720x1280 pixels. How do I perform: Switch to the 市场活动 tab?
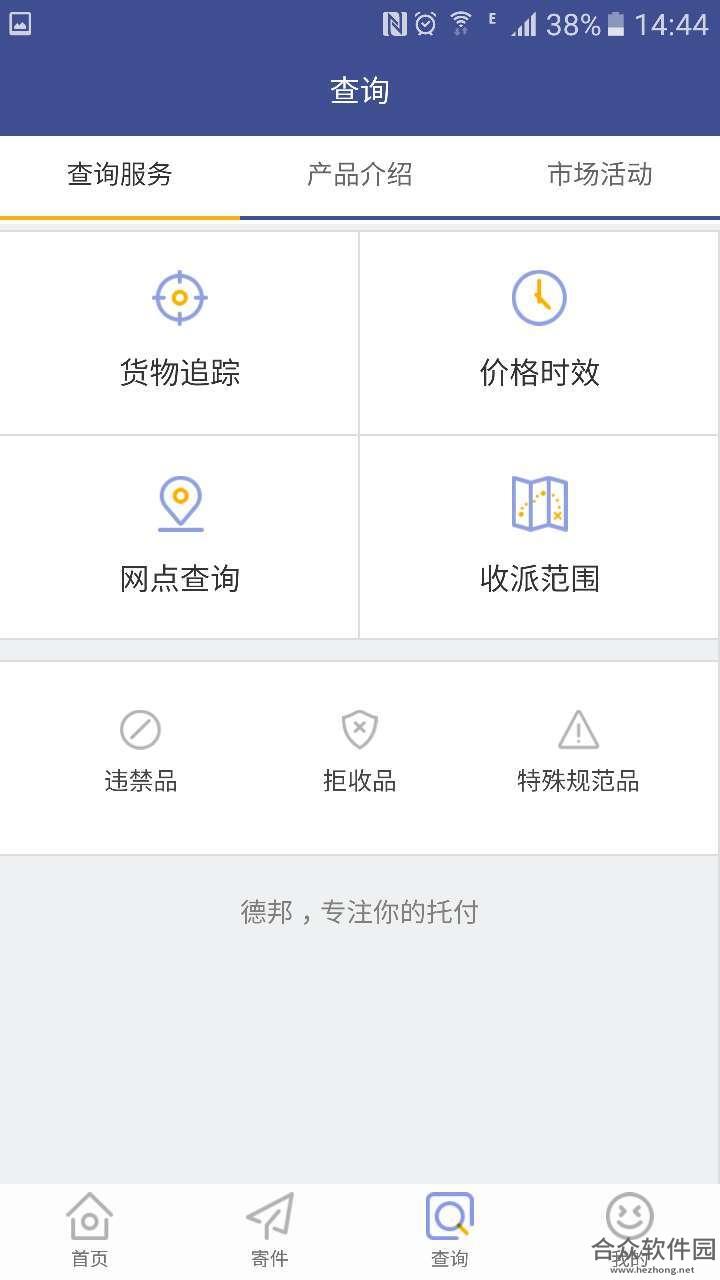click(x=600, y=175)
